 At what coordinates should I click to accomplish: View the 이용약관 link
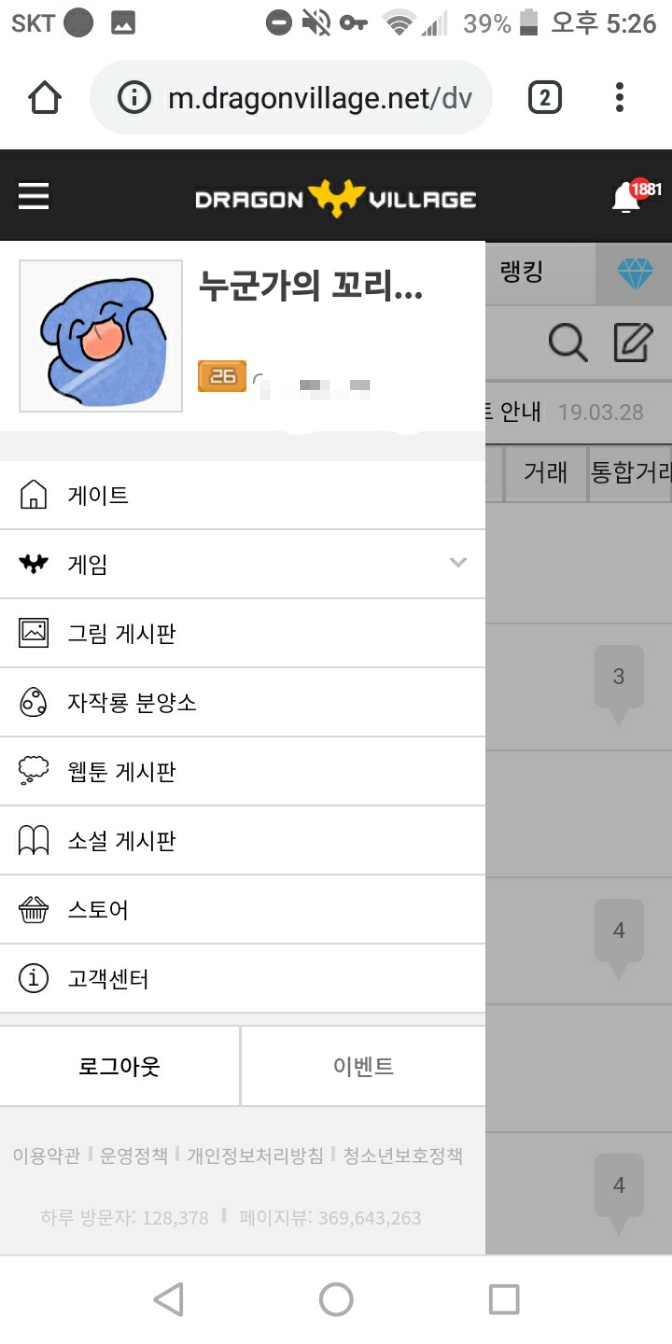tap(46, 1156)
